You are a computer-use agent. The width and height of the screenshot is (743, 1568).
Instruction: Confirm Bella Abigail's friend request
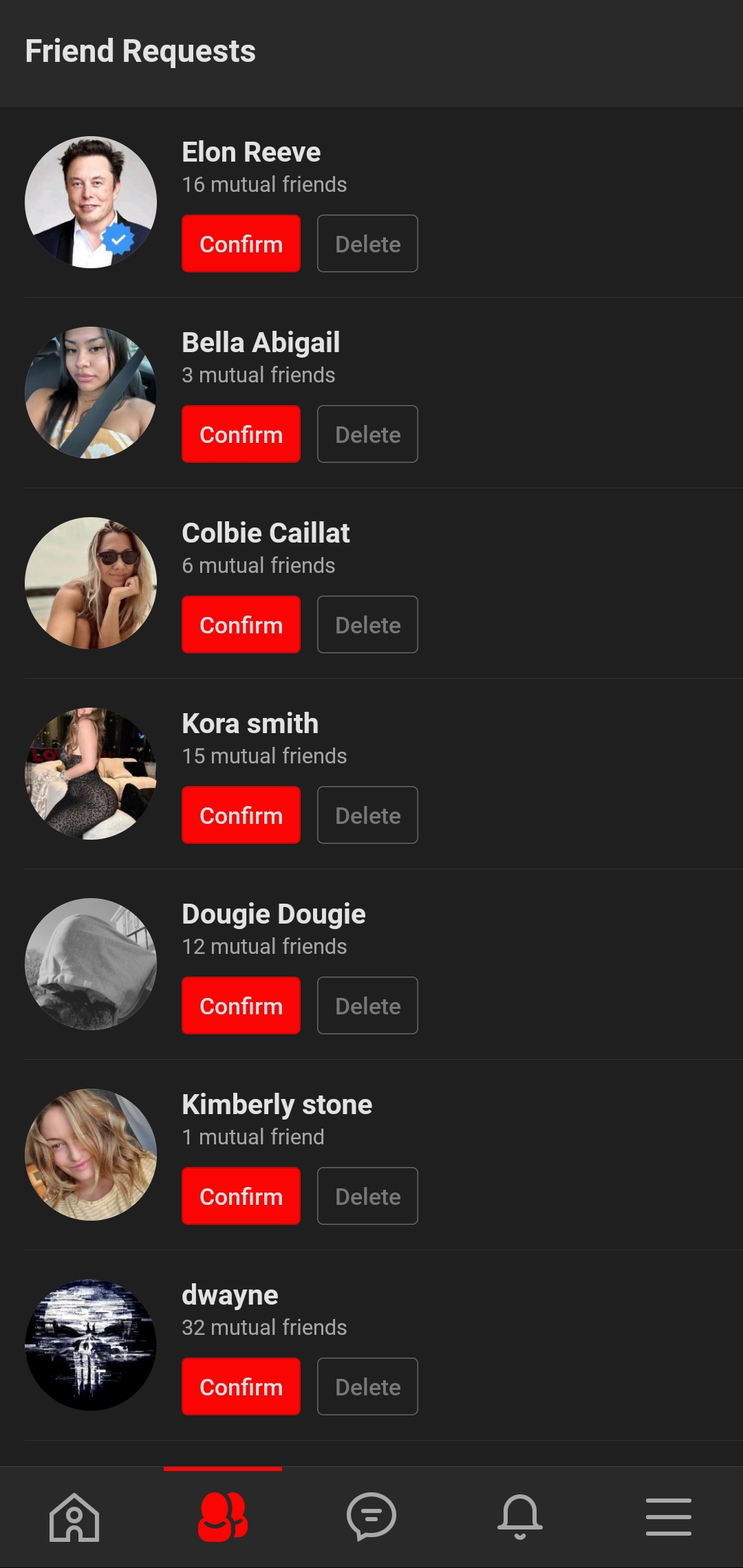pos(241,434)
